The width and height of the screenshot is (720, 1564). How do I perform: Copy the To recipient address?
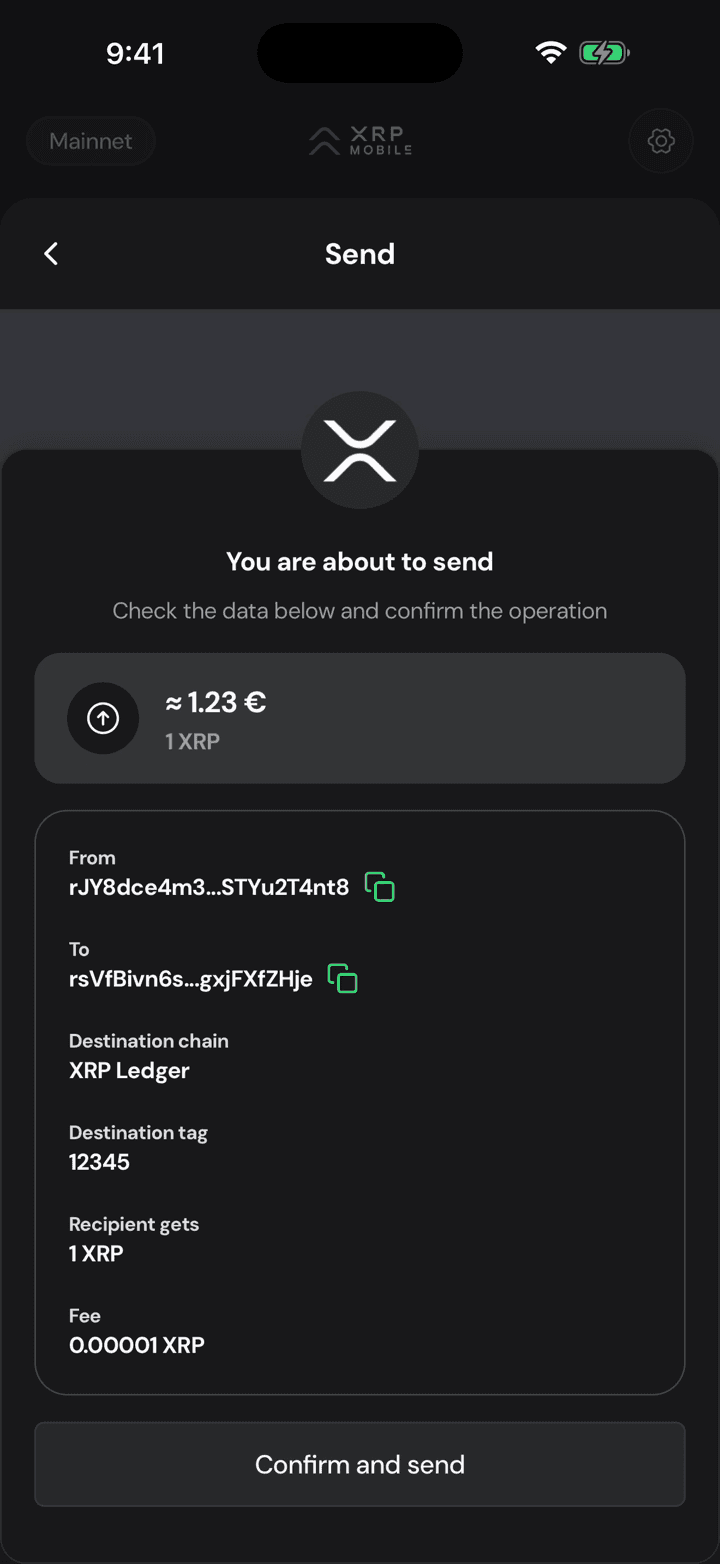[x=343, y=979]
